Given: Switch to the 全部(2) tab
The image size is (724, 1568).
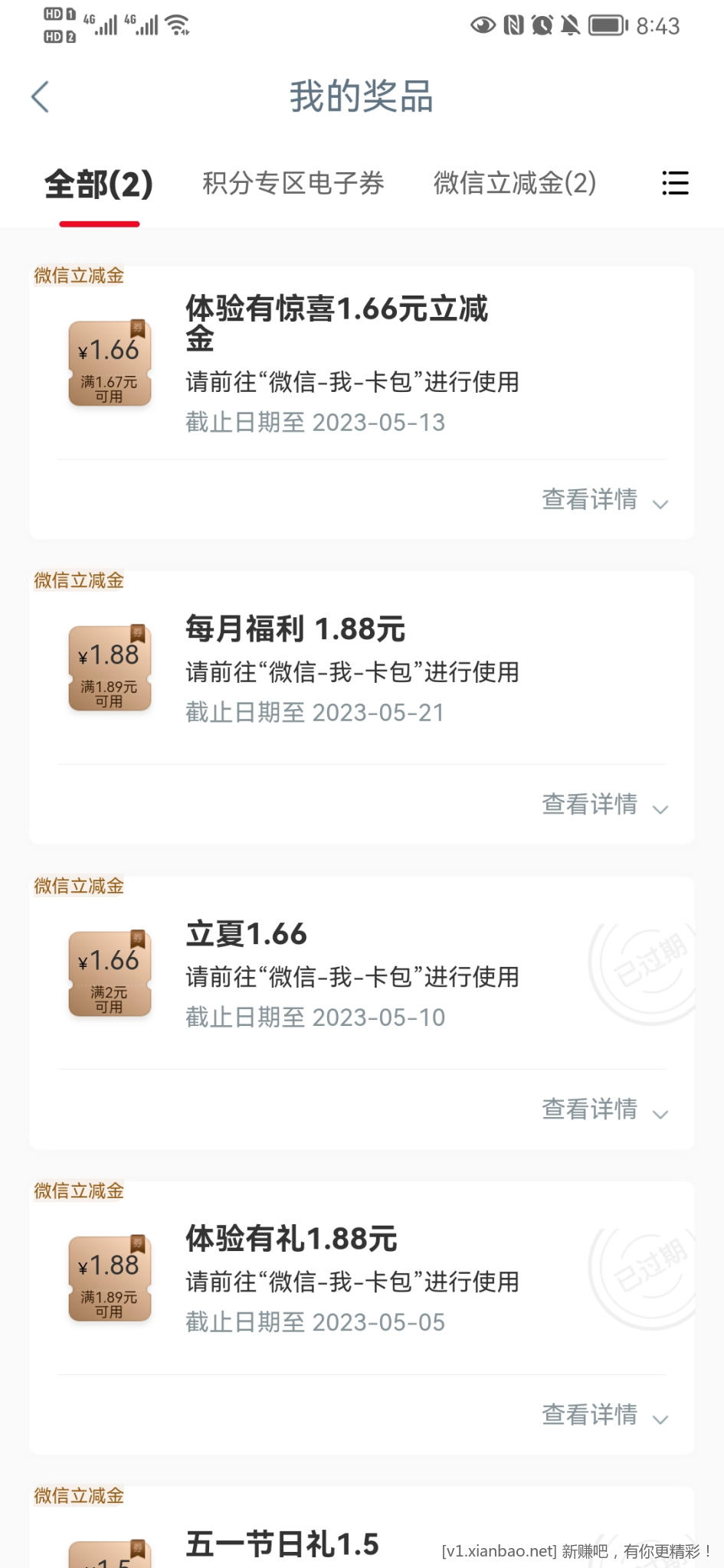Looking at the screenshot, I should tap(99, 185).
